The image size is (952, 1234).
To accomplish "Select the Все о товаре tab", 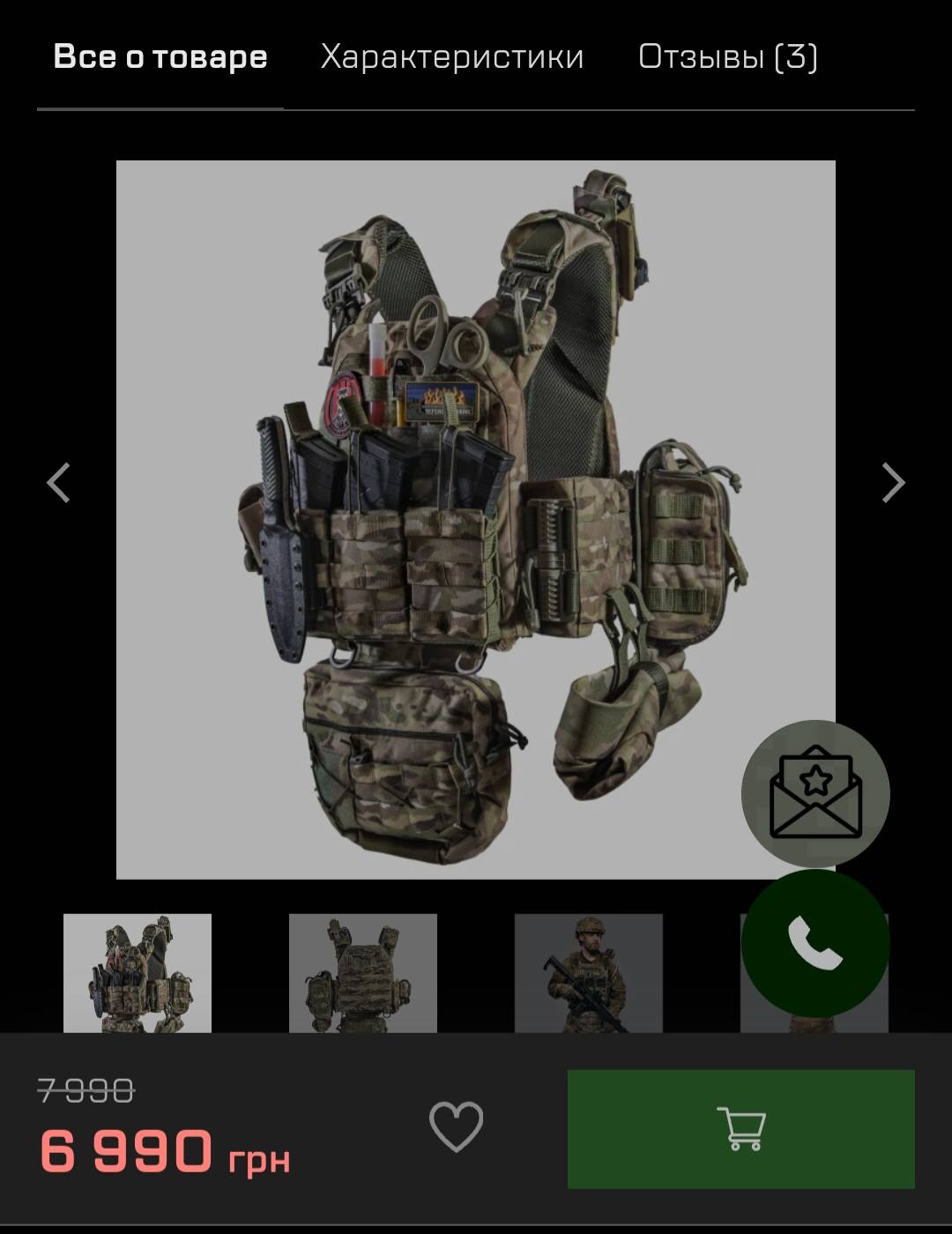I will tap(160, 57).
